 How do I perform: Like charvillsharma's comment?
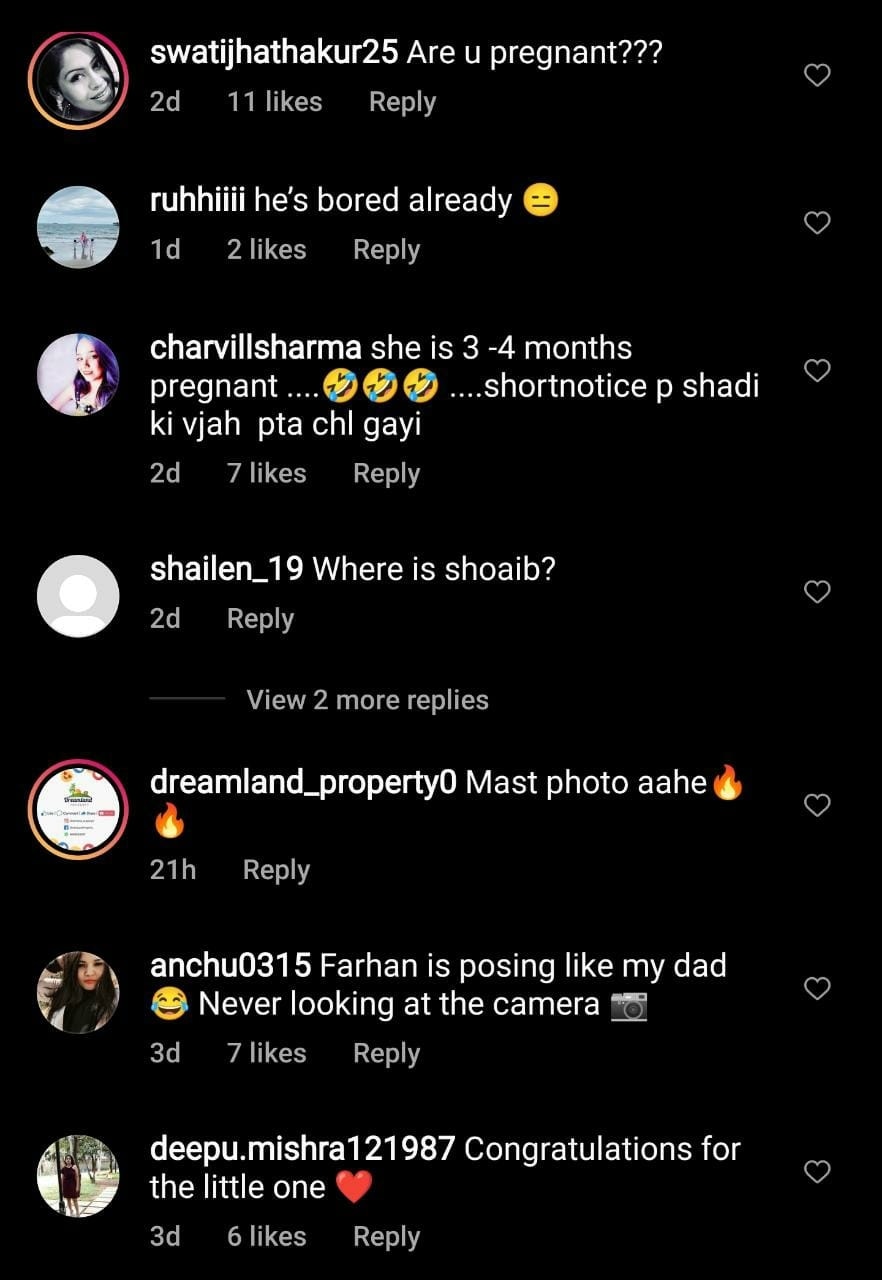(x=818, y=371)
